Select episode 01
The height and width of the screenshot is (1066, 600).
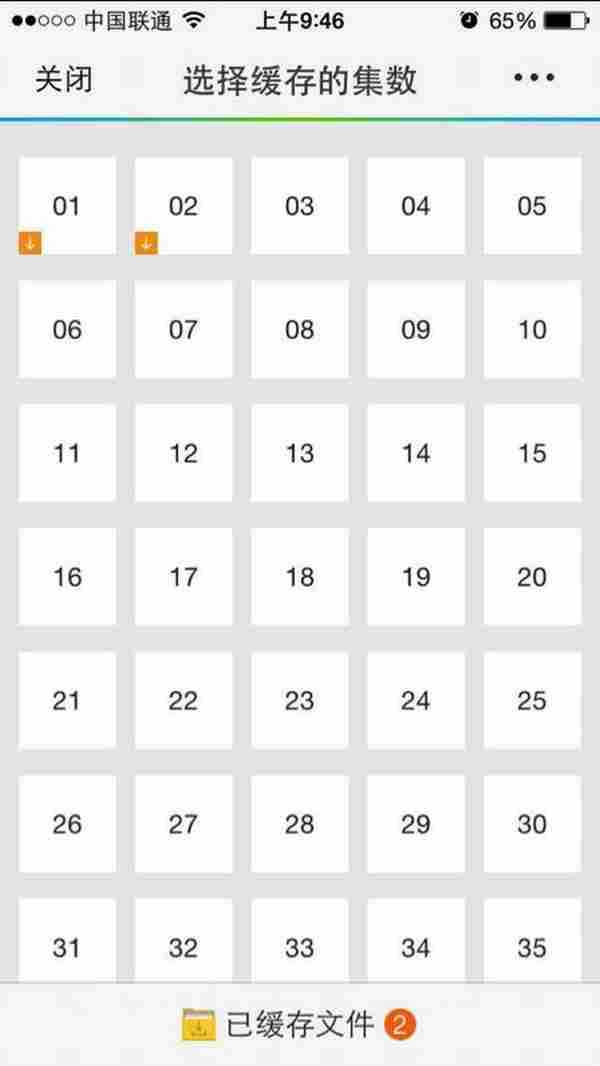[67, 206]
